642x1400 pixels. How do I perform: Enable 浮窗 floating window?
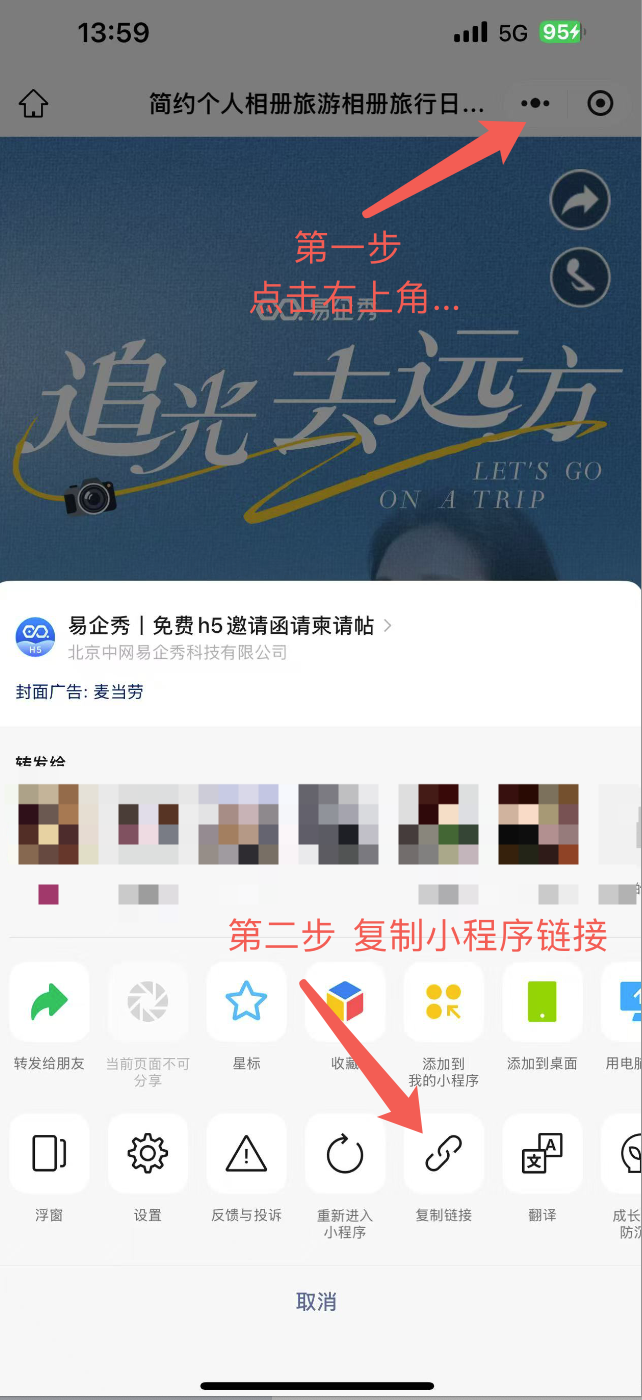click(49, 1154)
